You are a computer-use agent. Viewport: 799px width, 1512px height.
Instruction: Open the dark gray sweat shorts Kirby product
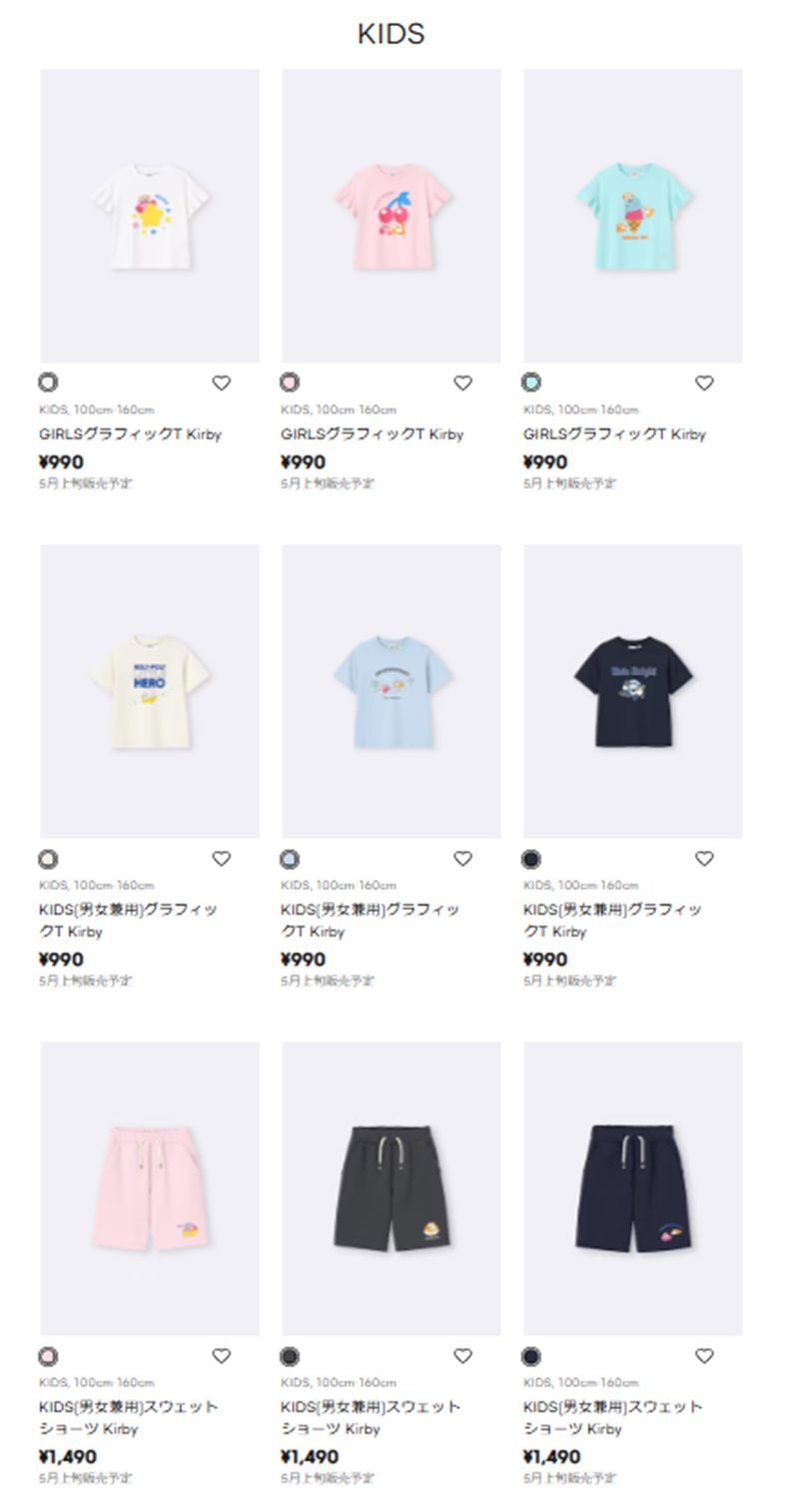point(392,1188)
